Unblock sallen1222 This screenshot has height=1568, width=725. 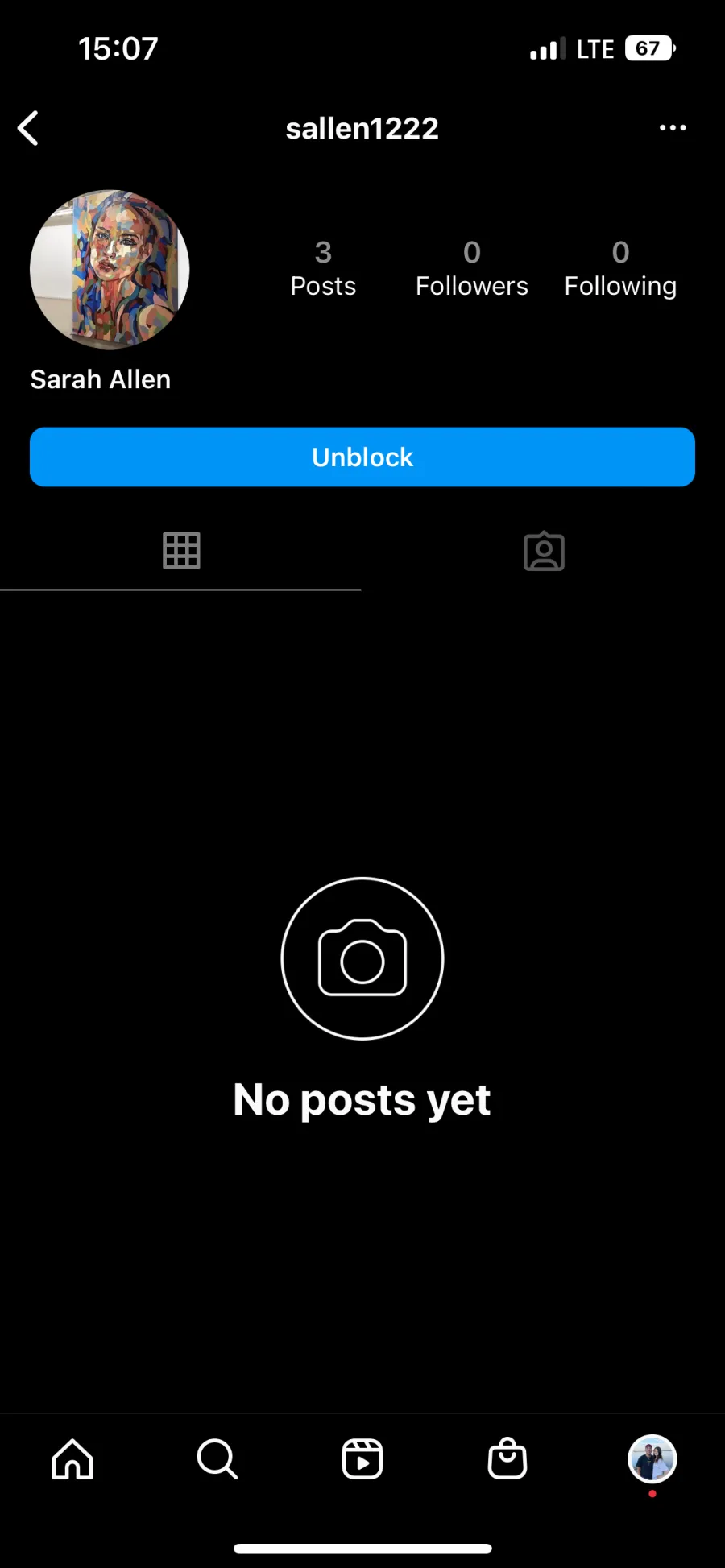[362, 457]
